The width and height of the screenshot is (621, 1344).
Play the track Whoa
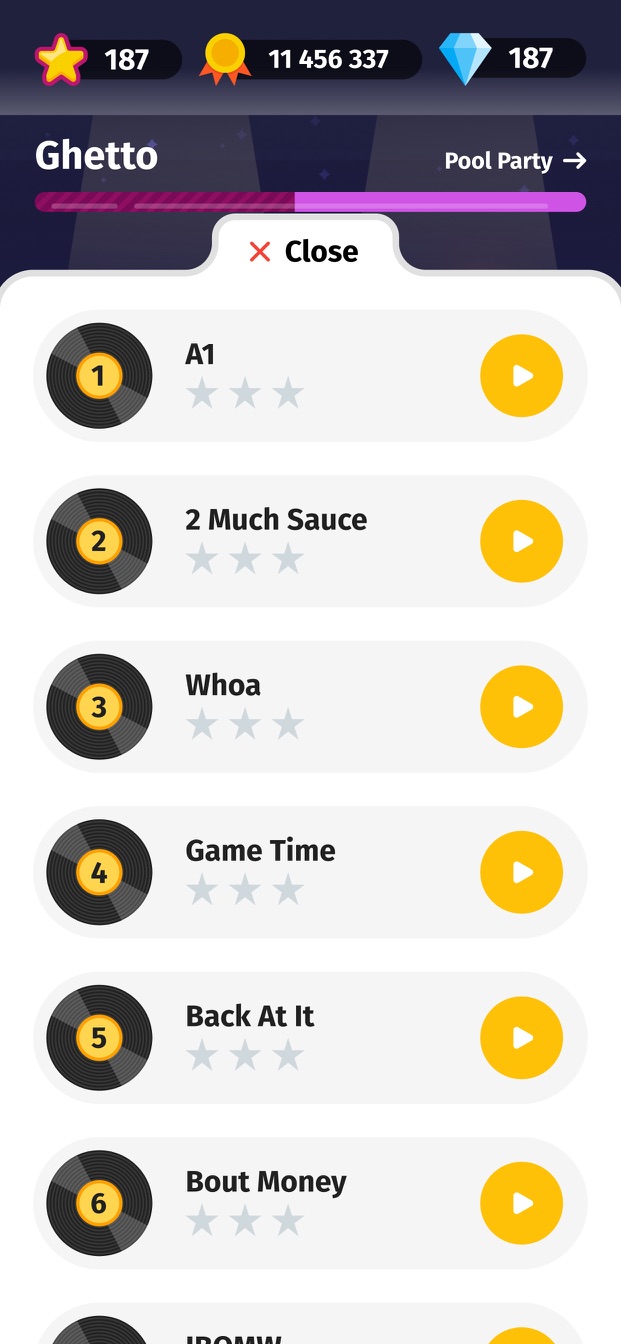point(521,707)
